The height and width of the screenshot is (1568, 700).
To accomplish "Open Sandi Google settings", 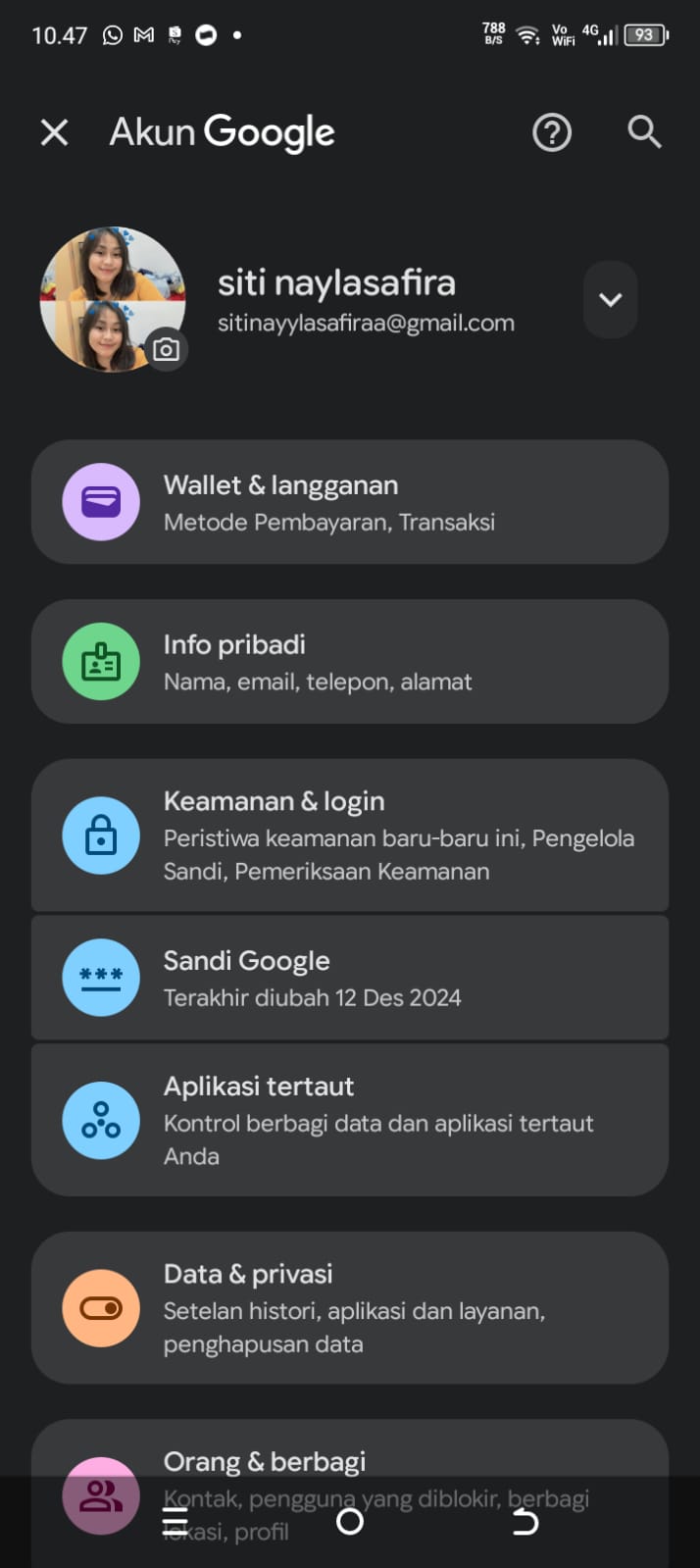I will pyautogui.click(x=350, y=978).
